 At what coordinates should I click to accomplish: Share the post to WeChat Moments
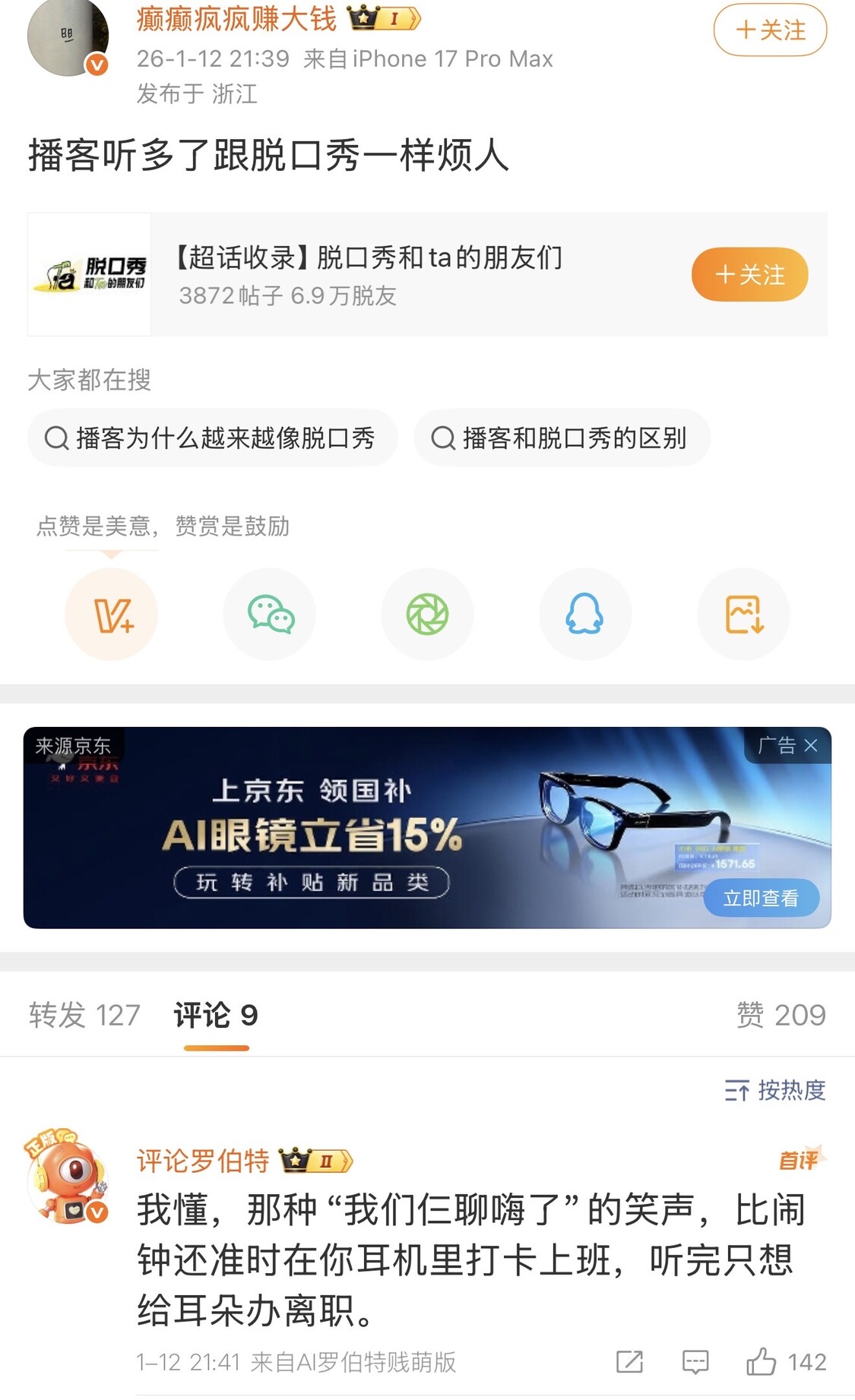coord(427,615)
